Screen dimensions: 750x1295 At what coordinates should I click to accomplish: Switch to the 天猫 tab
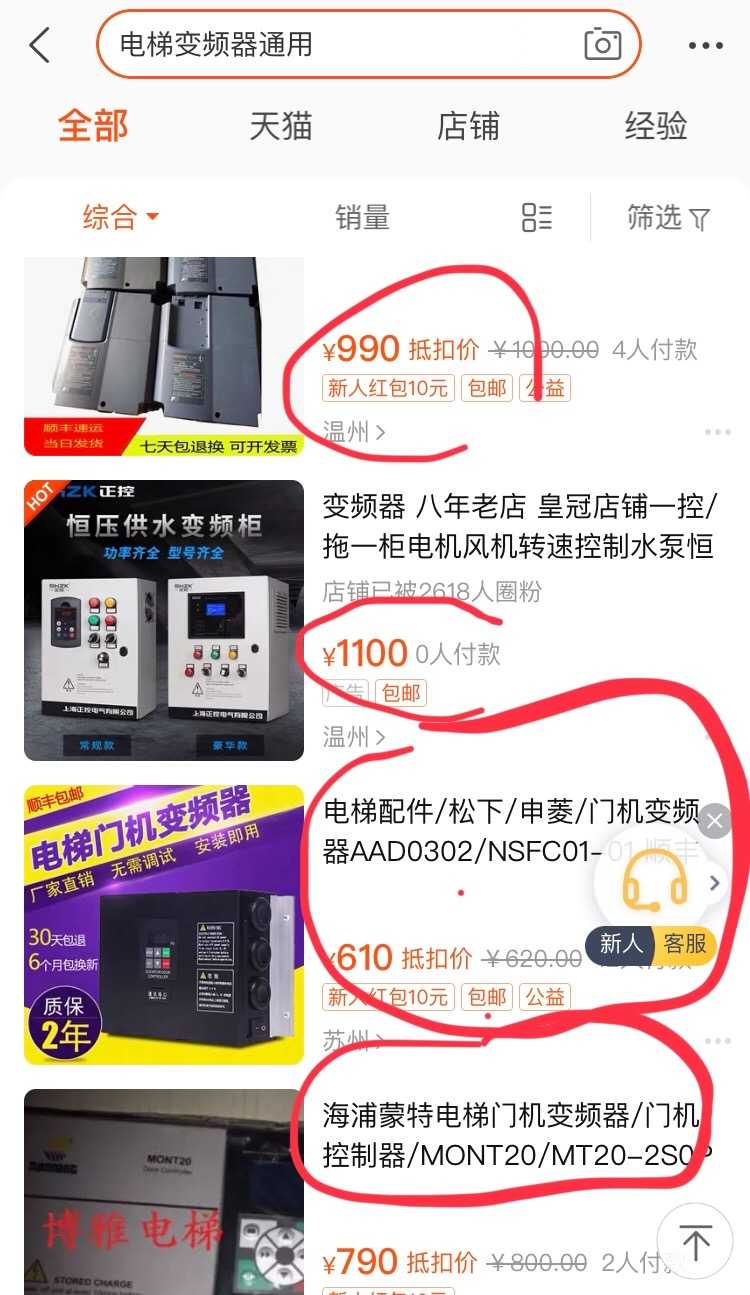tap(280, 127)
